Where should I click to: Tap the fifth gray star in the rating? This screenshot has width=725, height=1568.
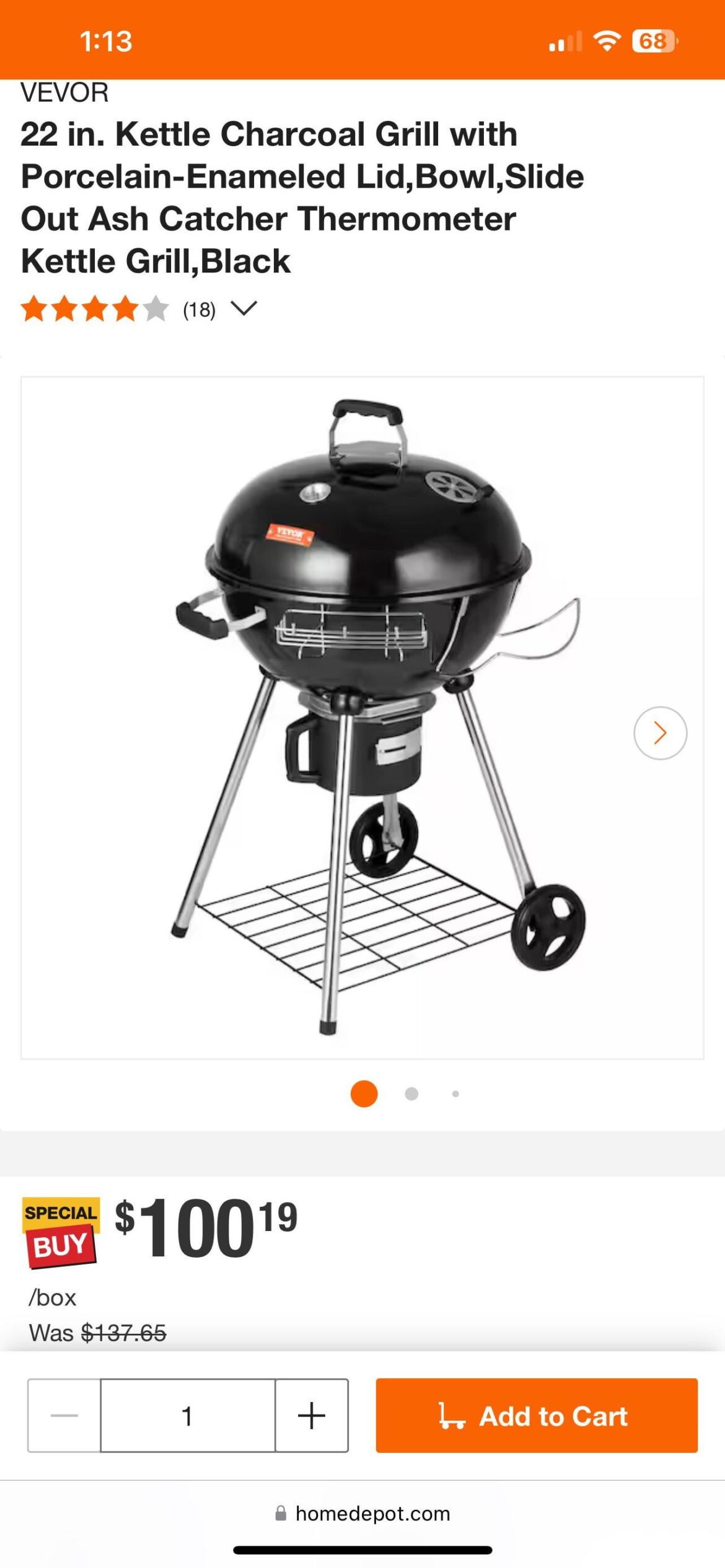pos(156,307)
